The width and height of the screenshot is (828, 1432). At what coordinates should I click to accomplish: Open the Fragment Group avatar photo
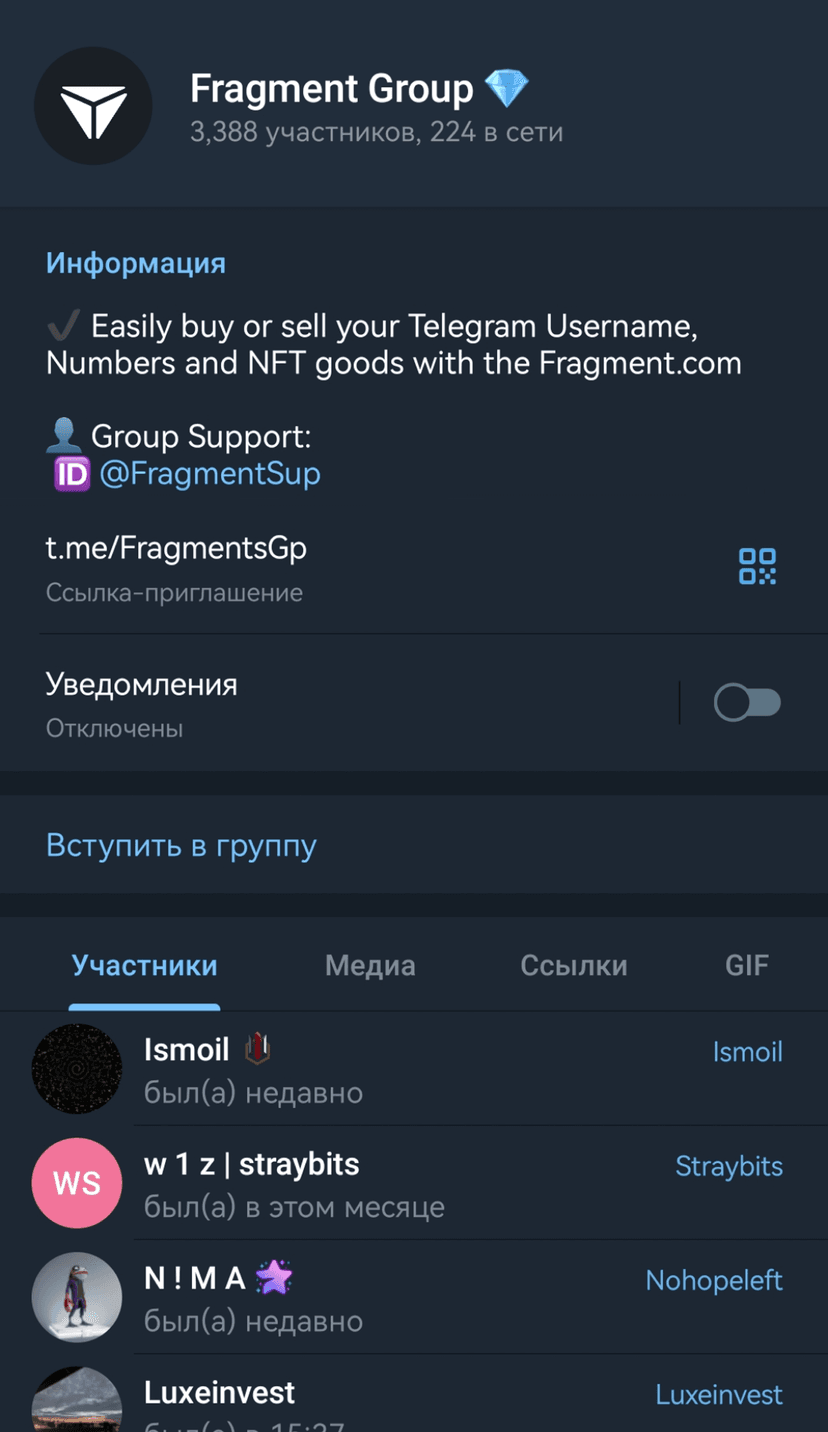click(93, 106)
